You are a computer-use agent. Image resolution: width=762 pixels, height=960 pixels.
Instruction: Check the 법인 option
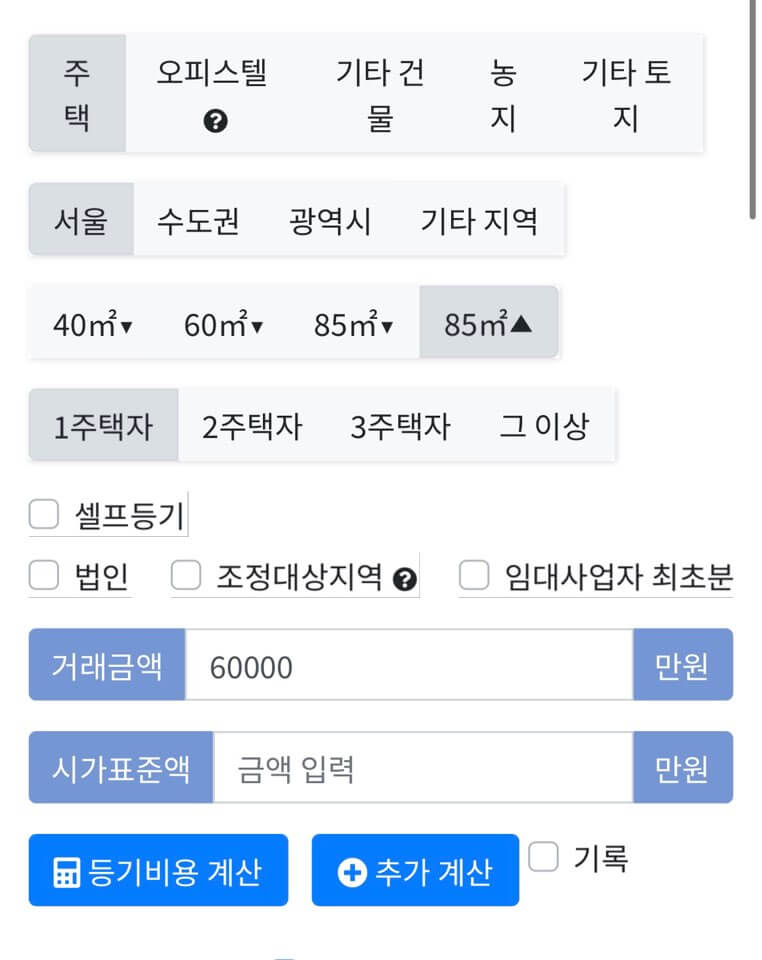[x=42, y=576]
